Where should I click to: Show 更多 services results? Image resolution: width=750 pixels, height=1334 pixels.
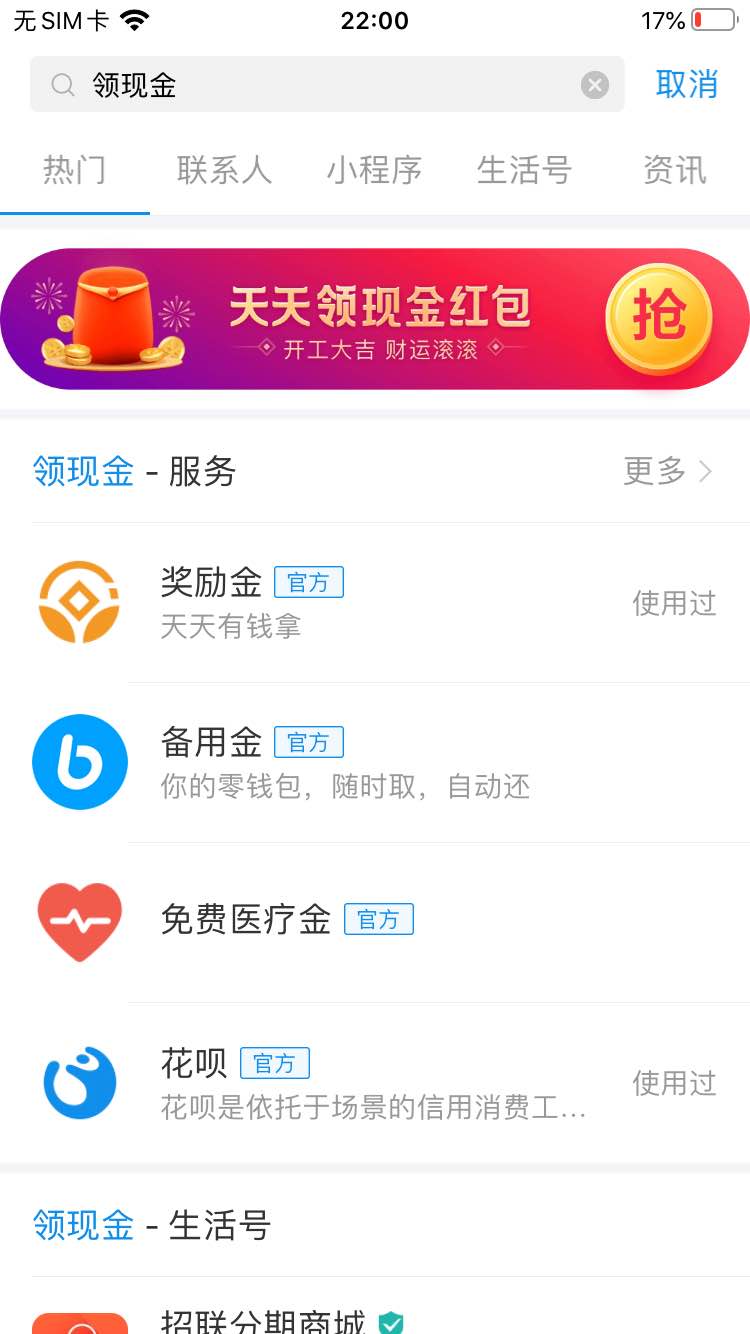(668, 471)
